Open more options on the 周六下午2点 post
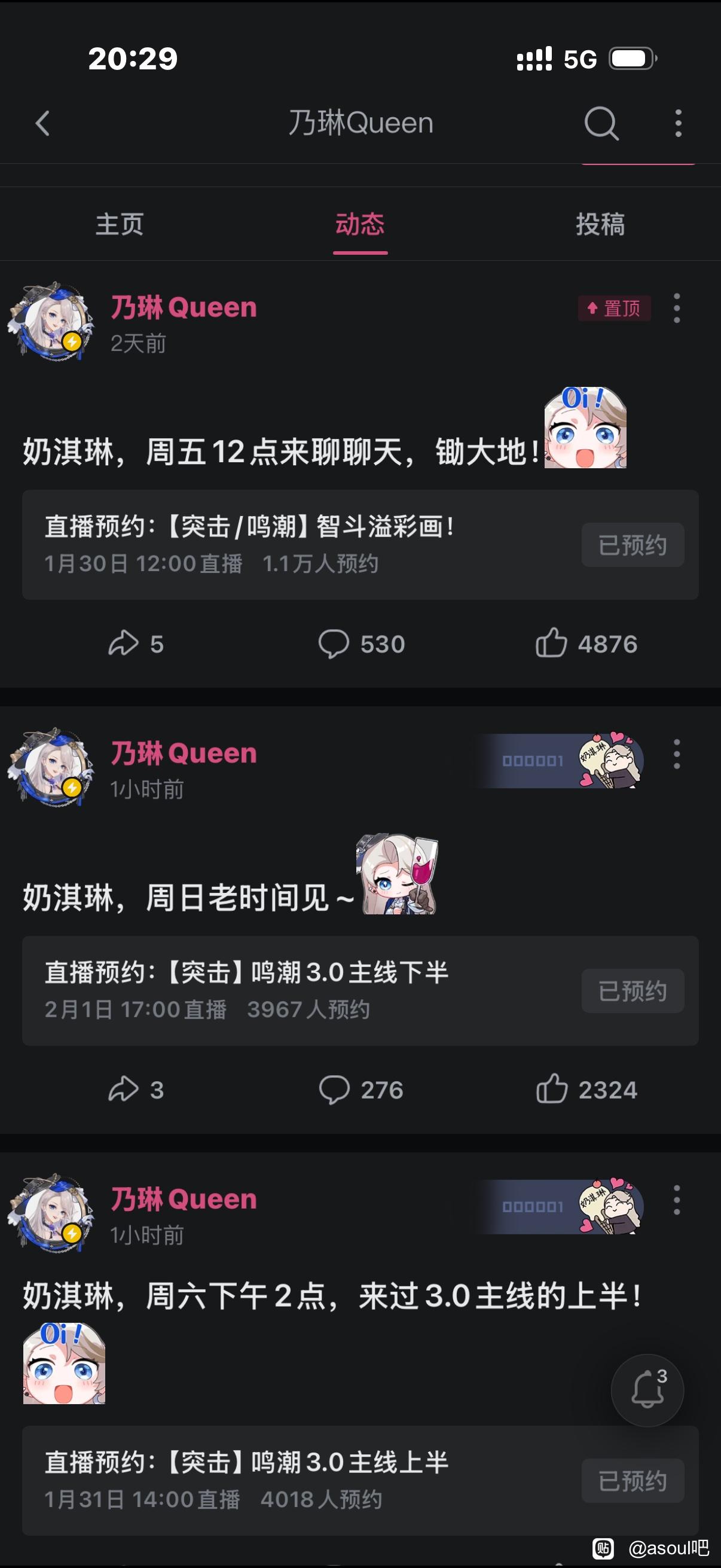This screenshot has height=1568, width=721. (677, 1200)
